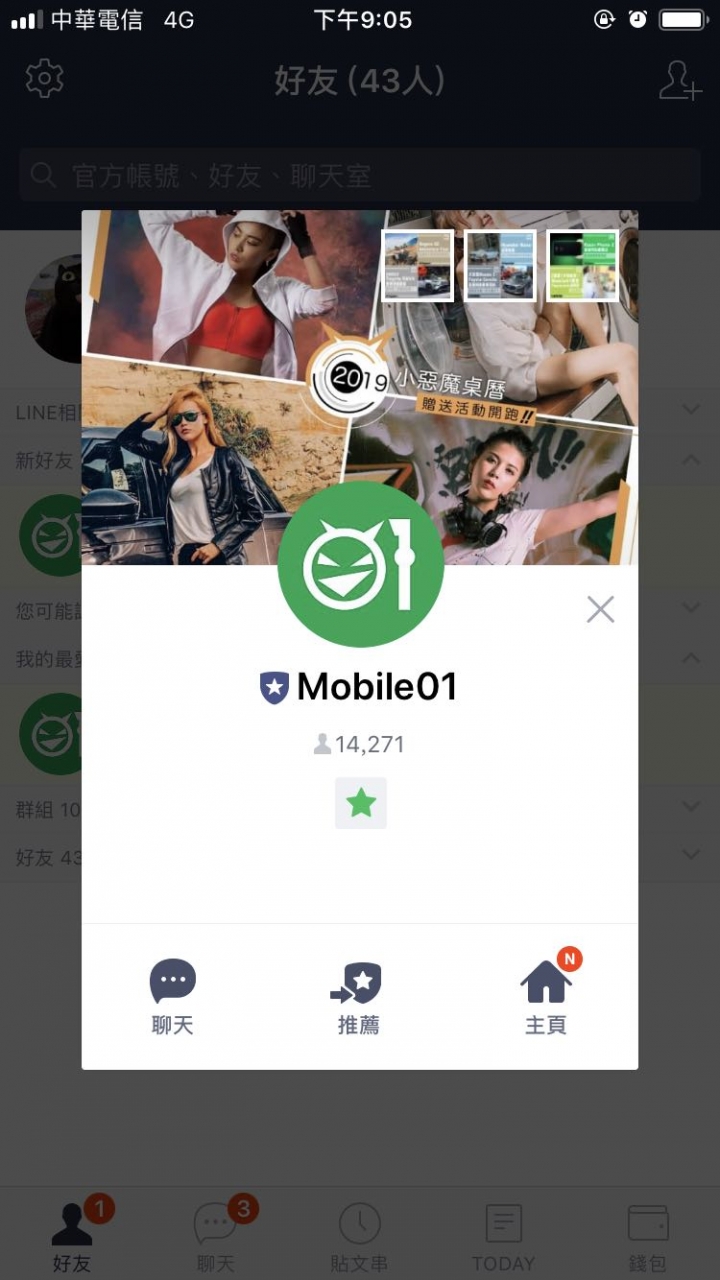
Task: Toggle the green favorite star
Action: [360, 803]
